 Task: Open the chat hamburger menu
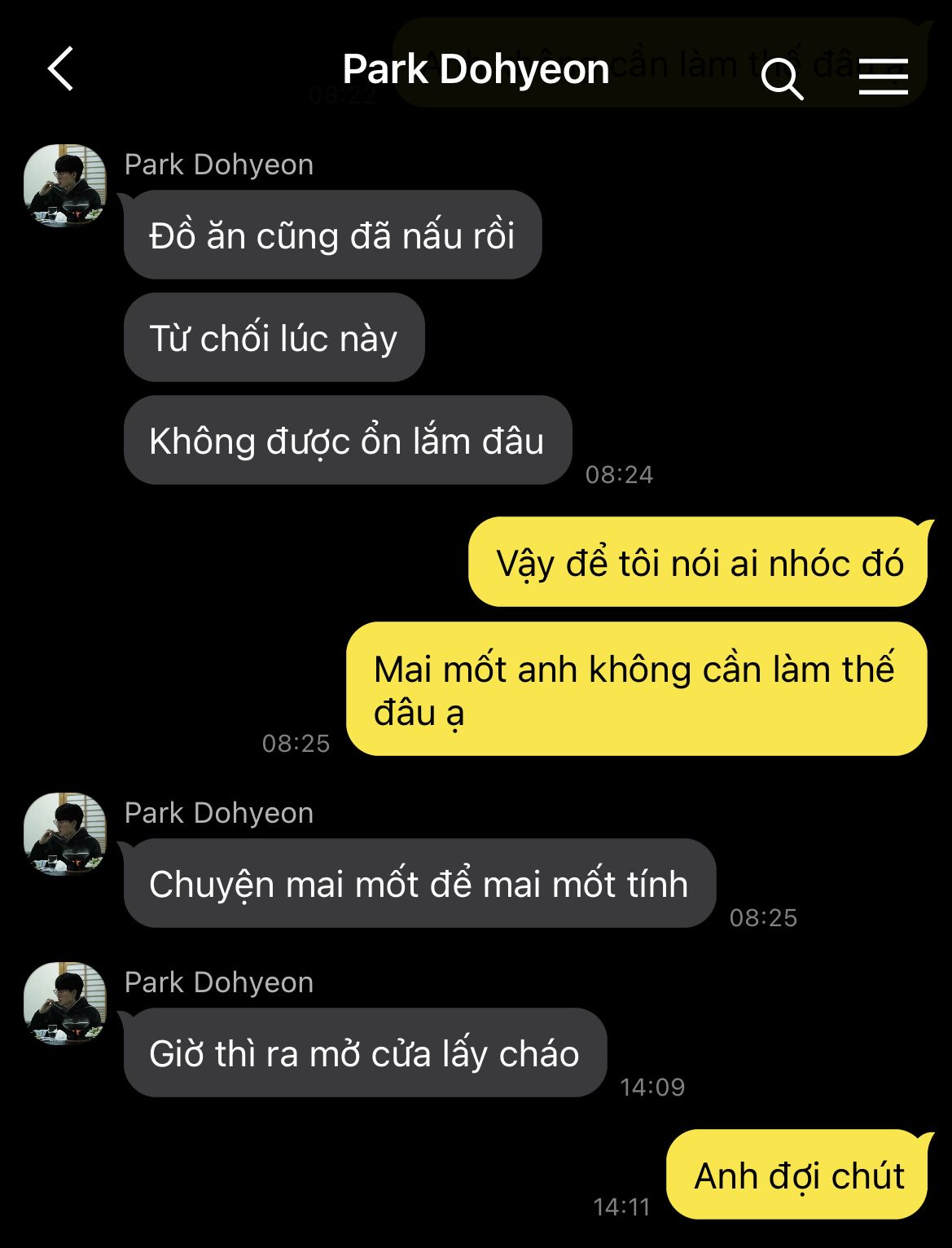[x=883, y=77]
